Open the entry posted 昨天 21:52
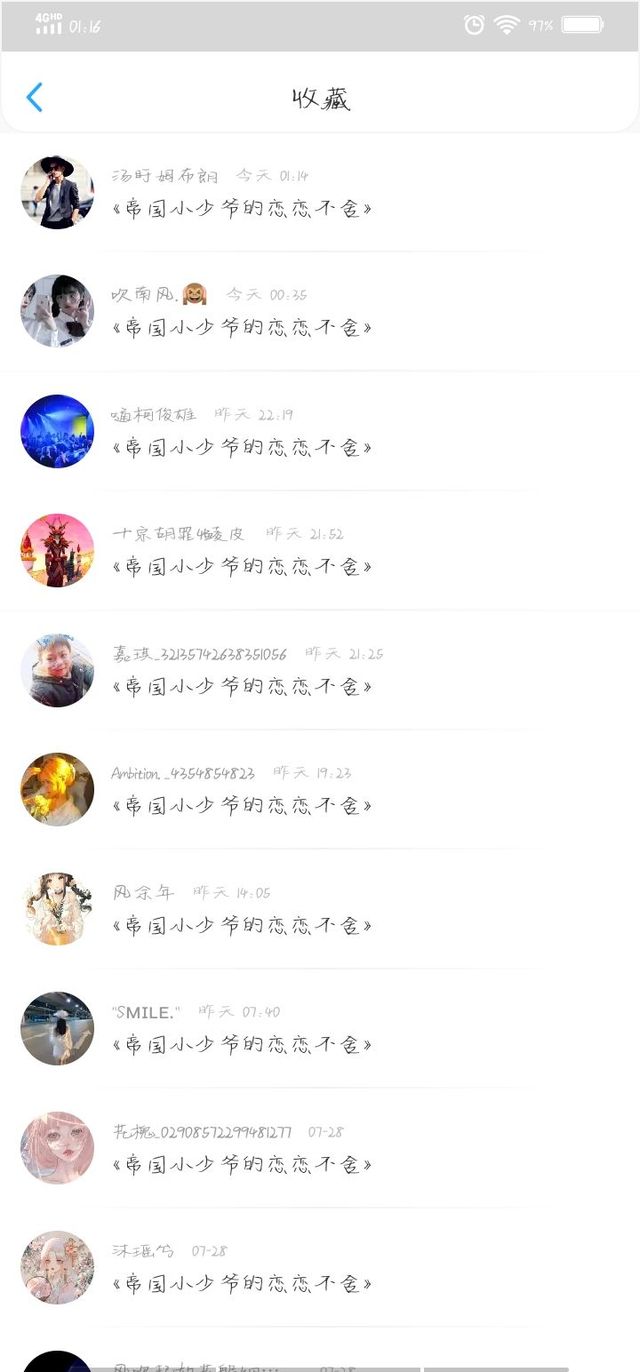The image size is (640, 1372). [x=320, y=550]
